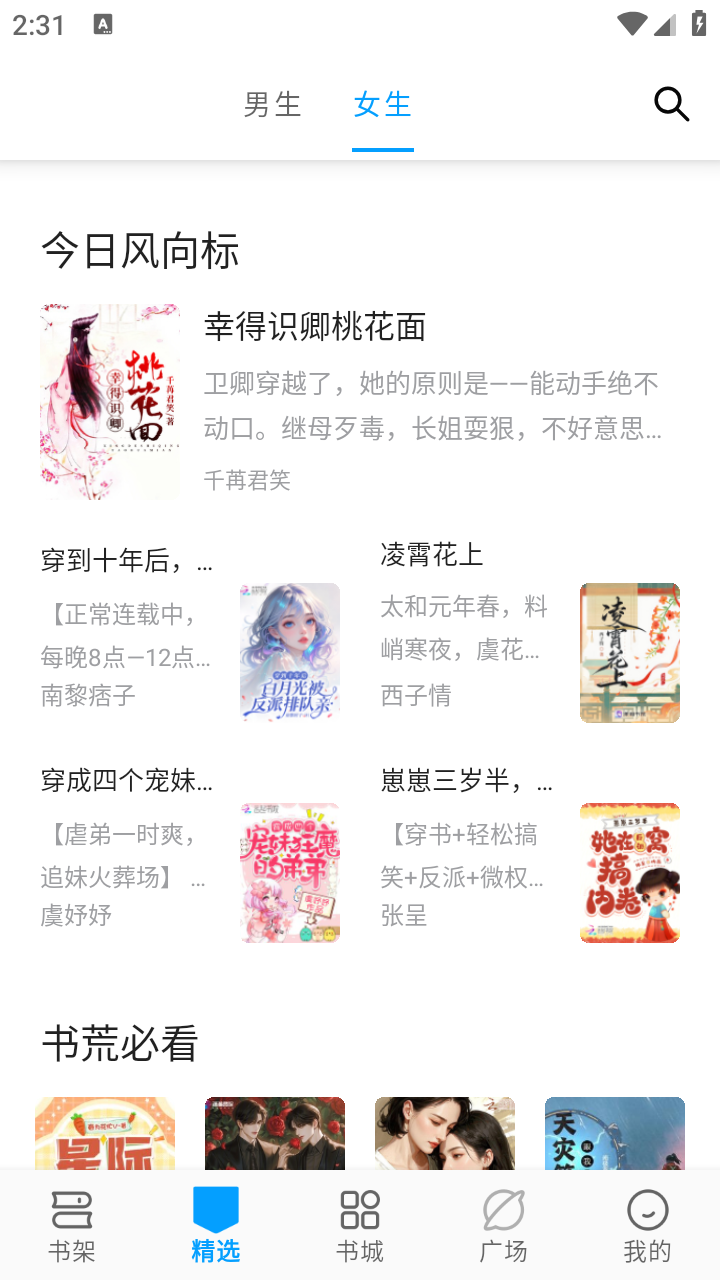This screenshot has width=720, height=1280.
Task: Switch to the 女生 tab
Action: [x=381, y=106]
